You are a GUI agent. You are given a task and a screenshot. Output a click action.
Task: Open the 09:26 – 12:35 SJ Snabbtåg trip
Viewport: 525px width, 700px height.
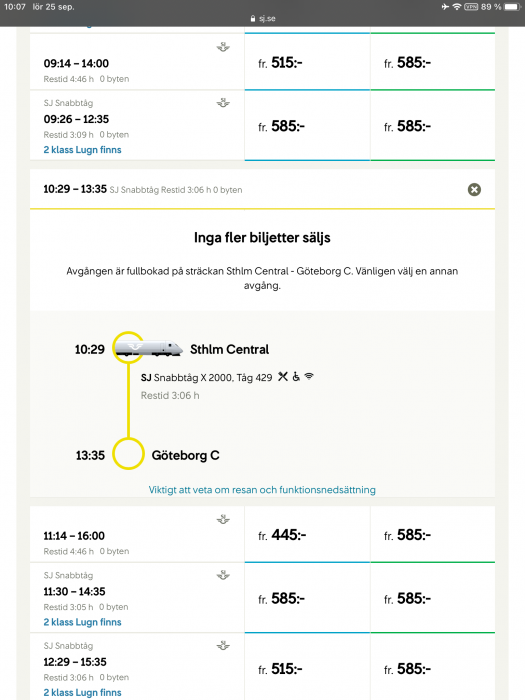coord(137,125)
